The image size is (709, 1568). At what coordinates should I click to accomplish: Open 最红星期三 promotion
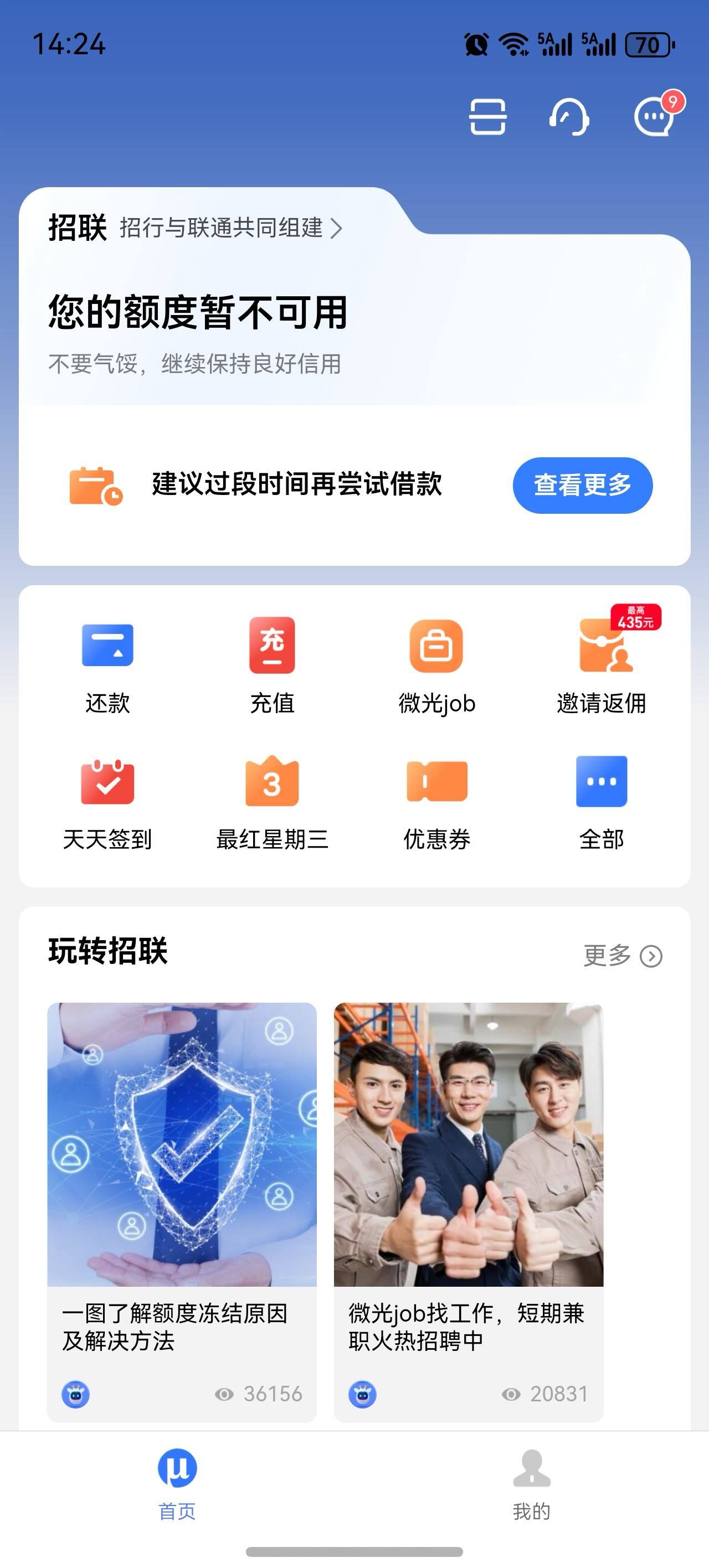point(273,803)
